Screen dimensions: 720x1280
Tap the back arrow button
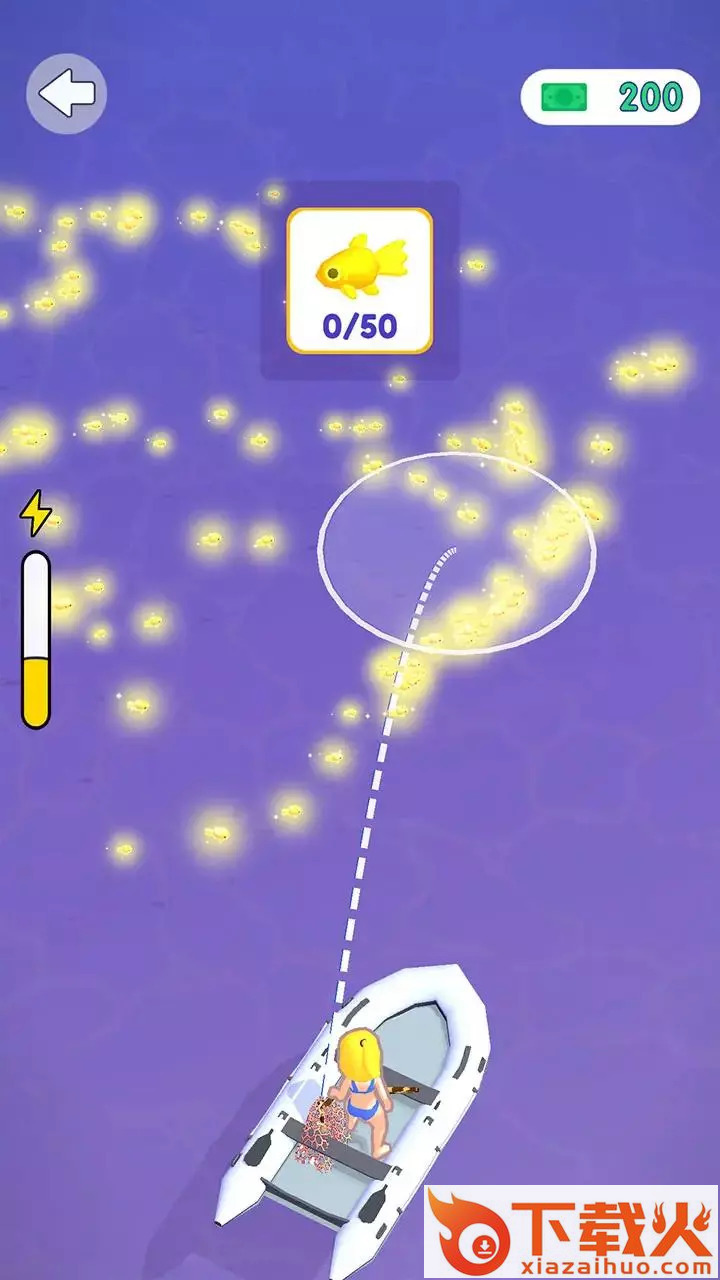coord(66,94)
